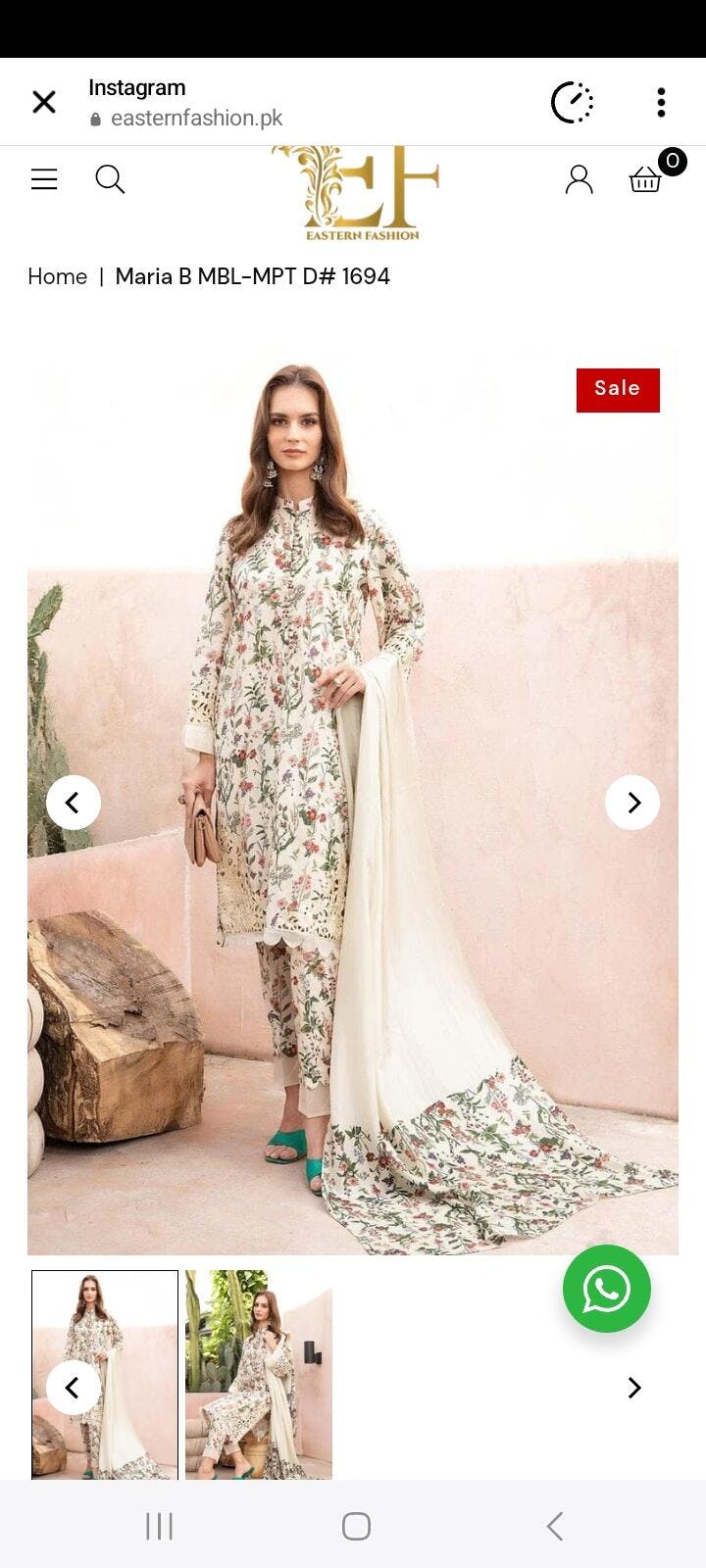
Task: Tap the data saver speed icon
Action: [x=573, y=102]
